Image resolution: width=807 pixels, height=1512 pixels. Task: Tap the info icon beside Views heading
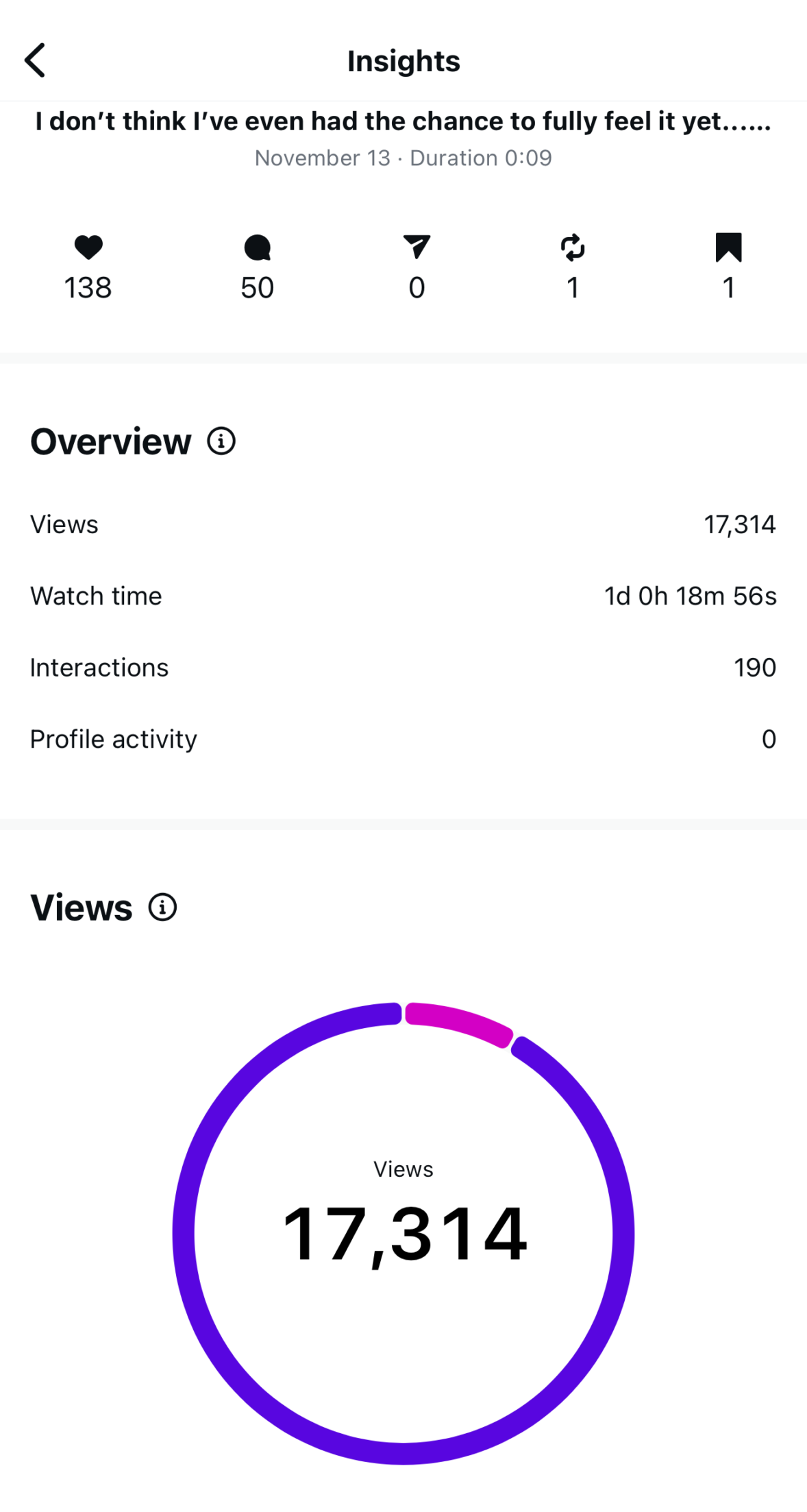point(163,907)
